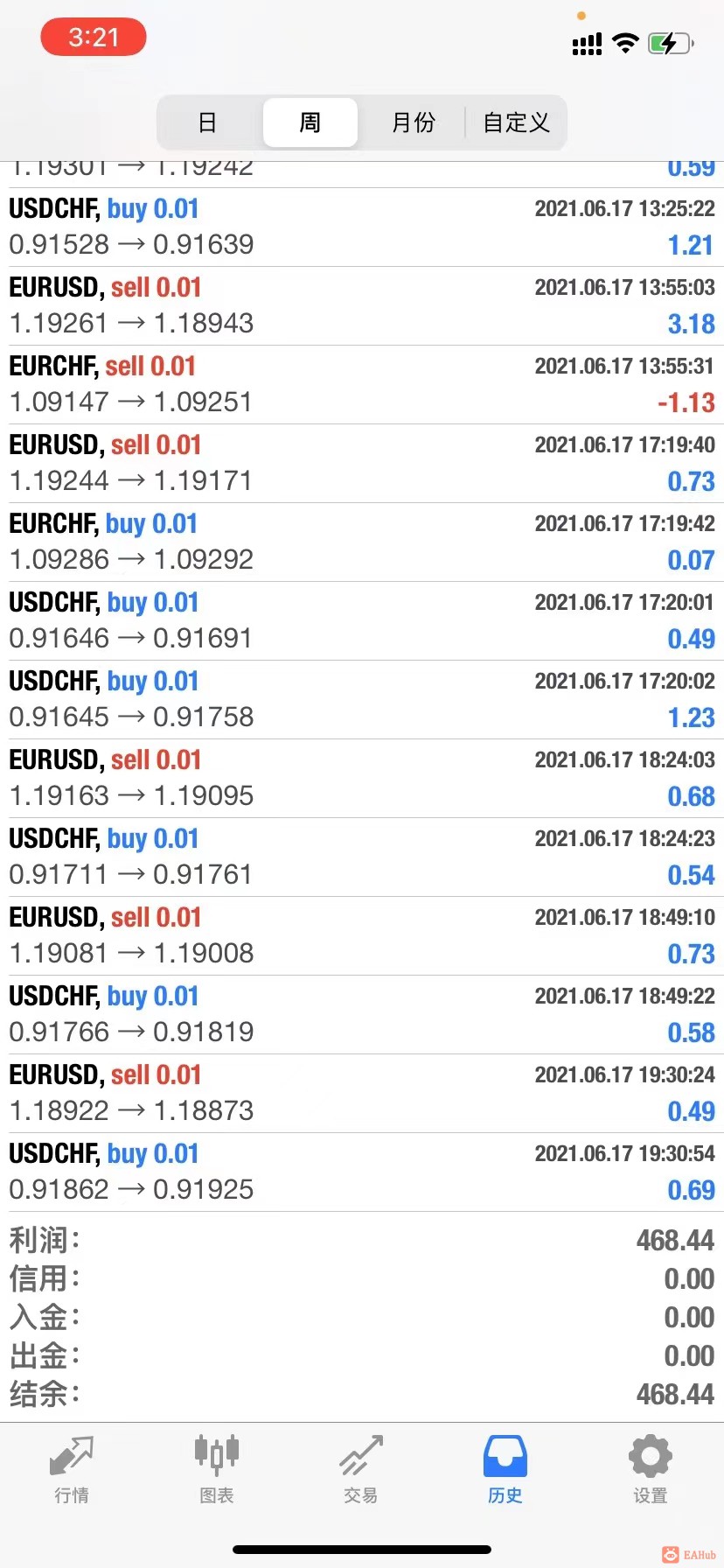Screen dimensions: 724x1568
Task: Open 设置 from the bottom bar
Action: (x=651, y=1470)
